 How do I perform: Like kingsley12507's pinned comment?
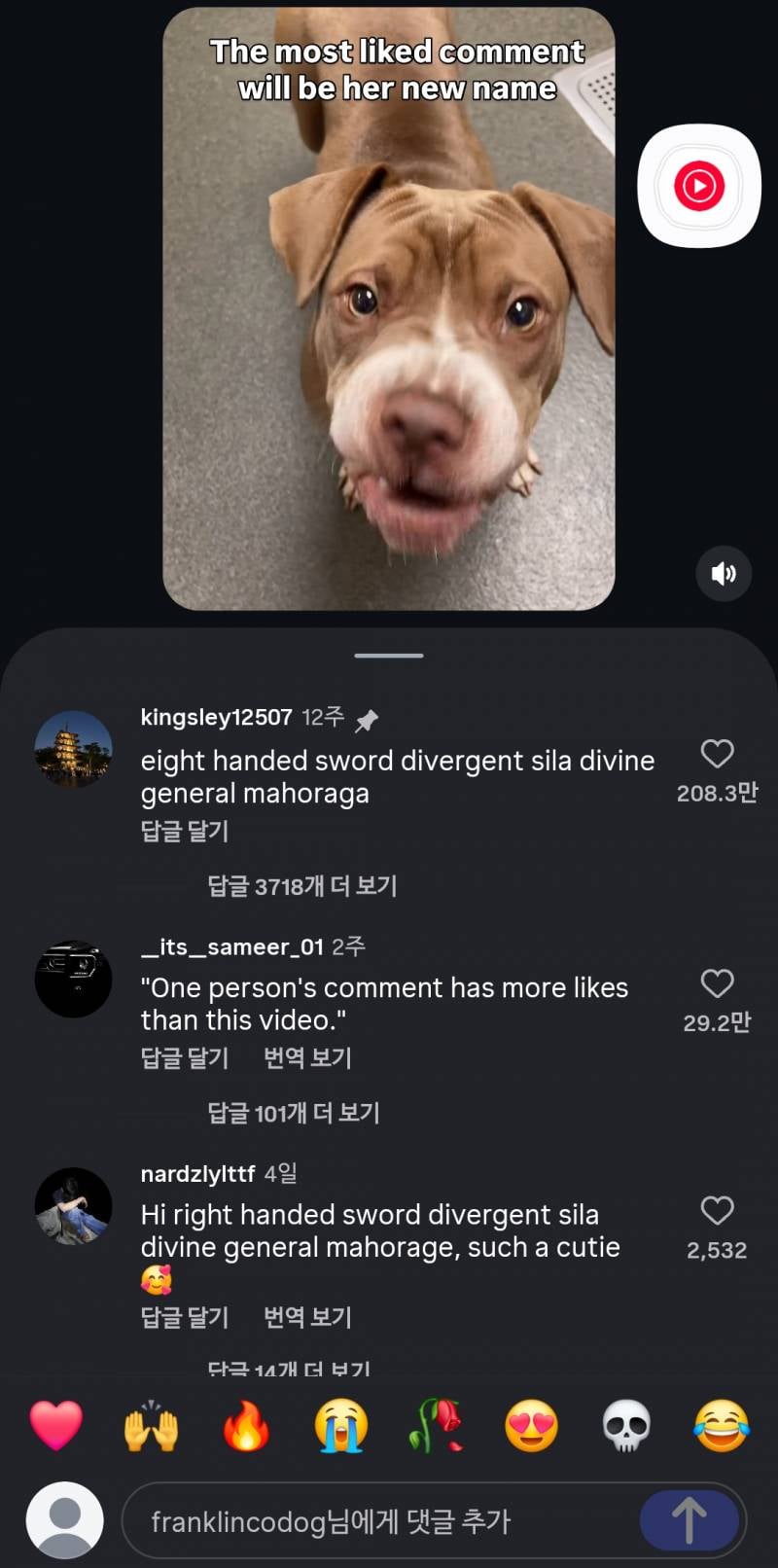717,754
